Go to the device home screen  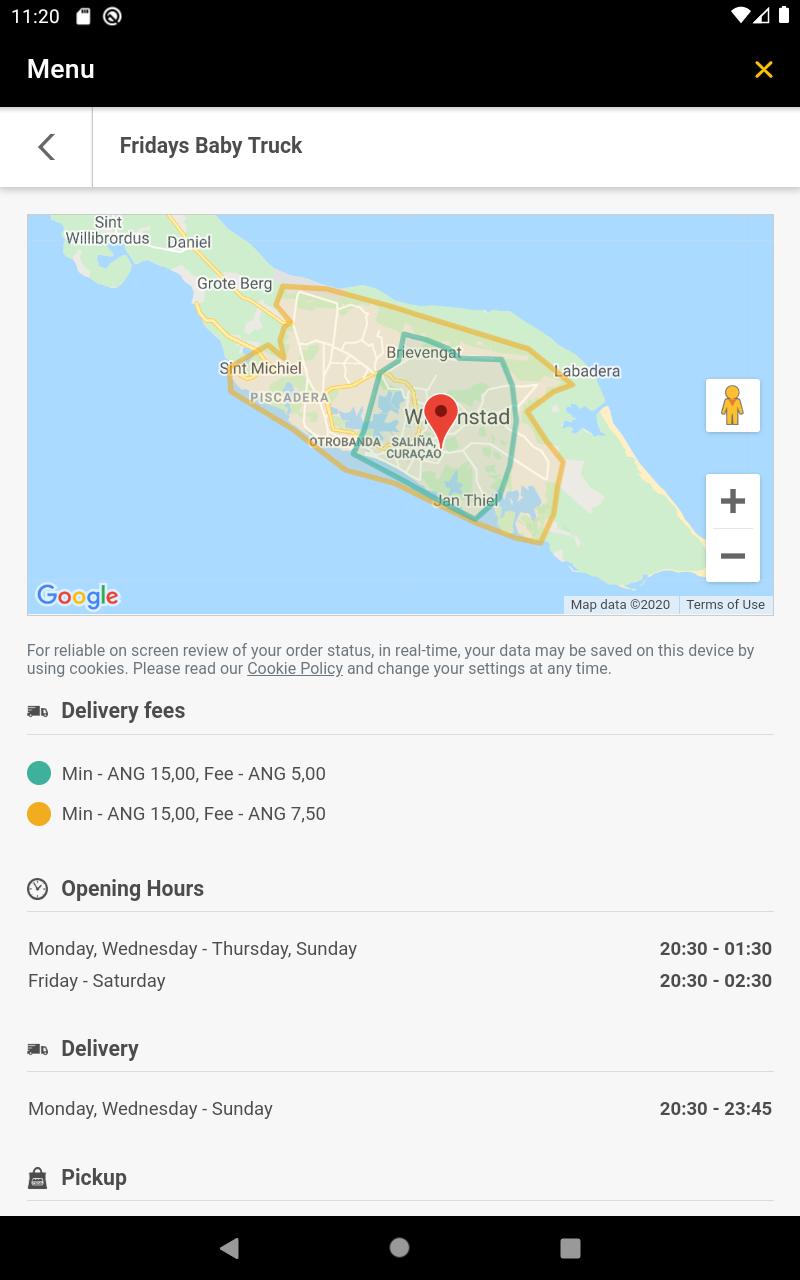click(x=399, y=1247)
